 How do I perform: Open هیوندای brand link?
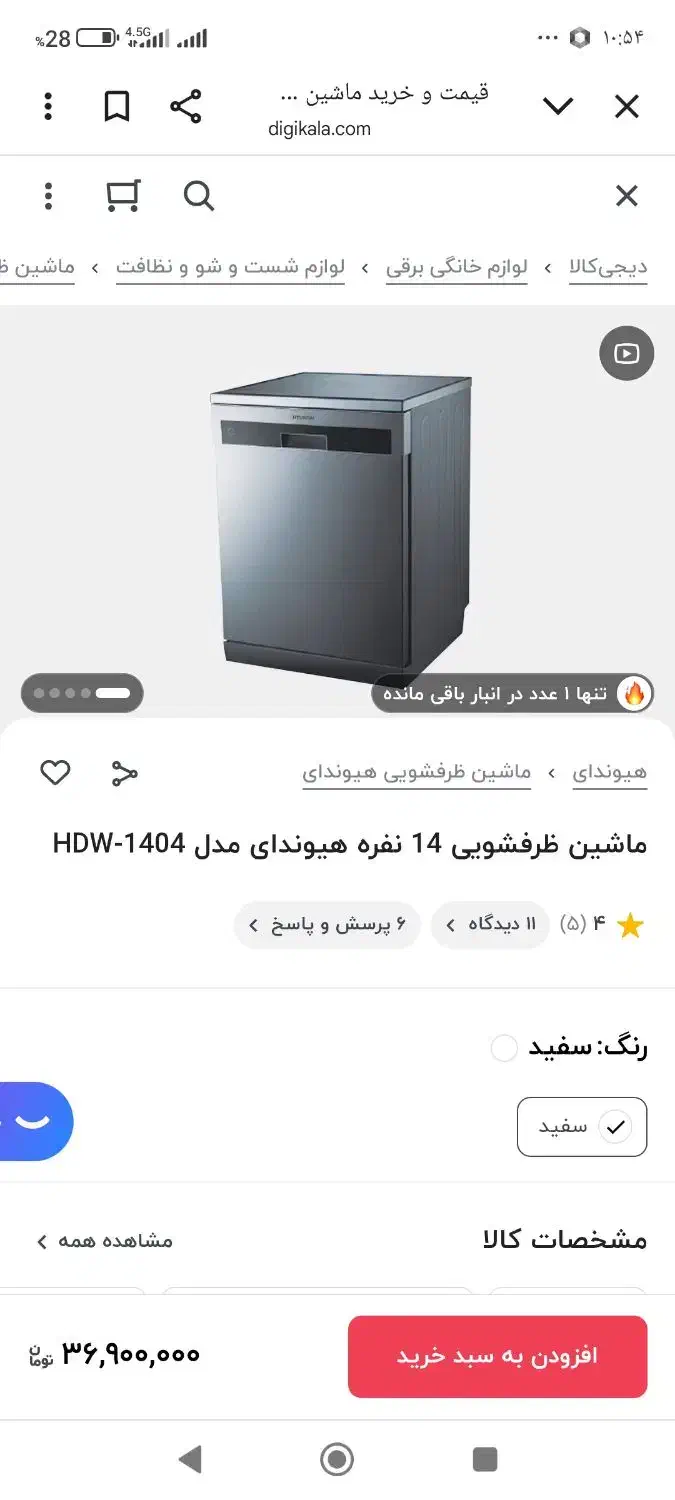click(x=609, y=772)
